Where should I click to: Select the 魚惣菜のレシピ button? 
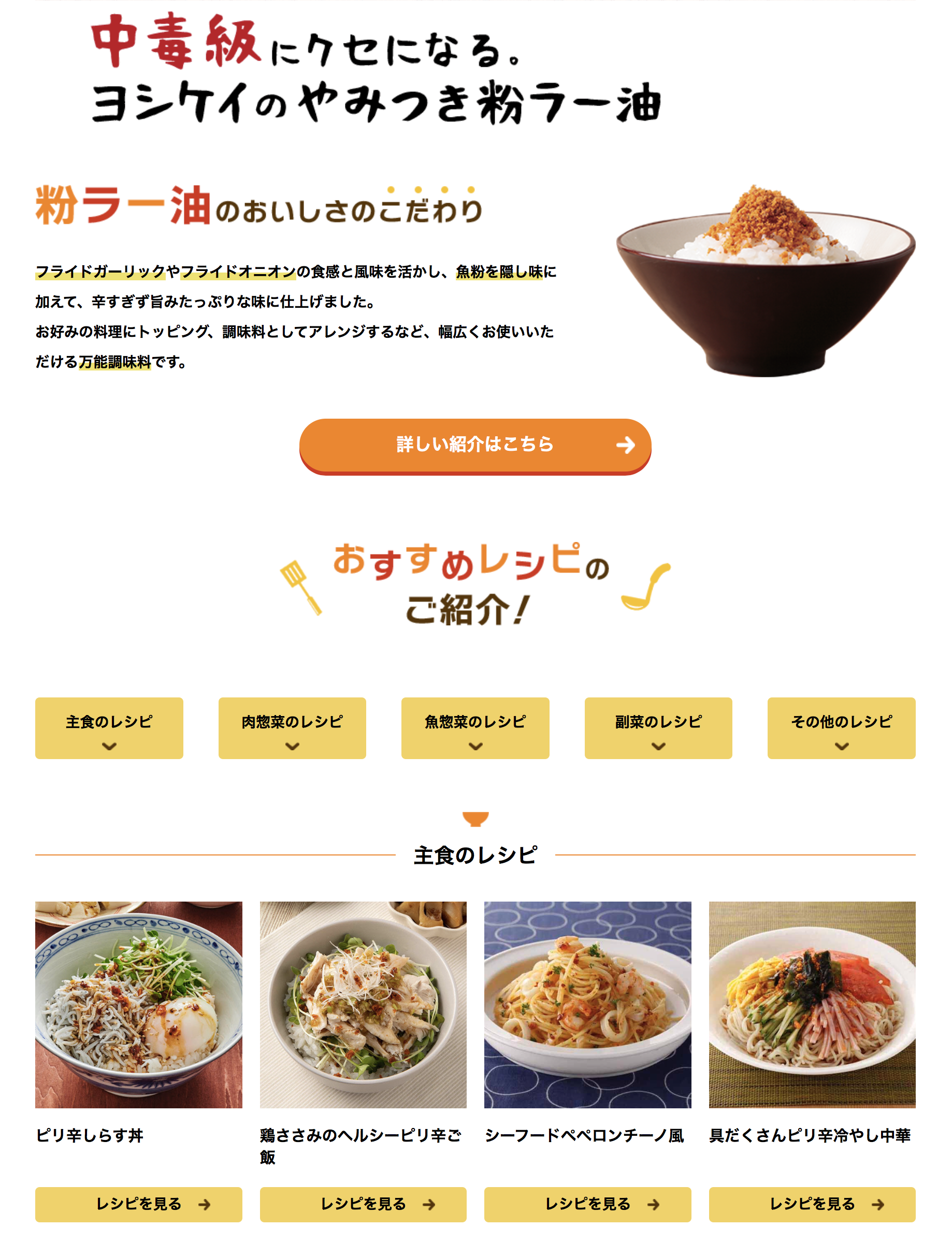[474, 728]
